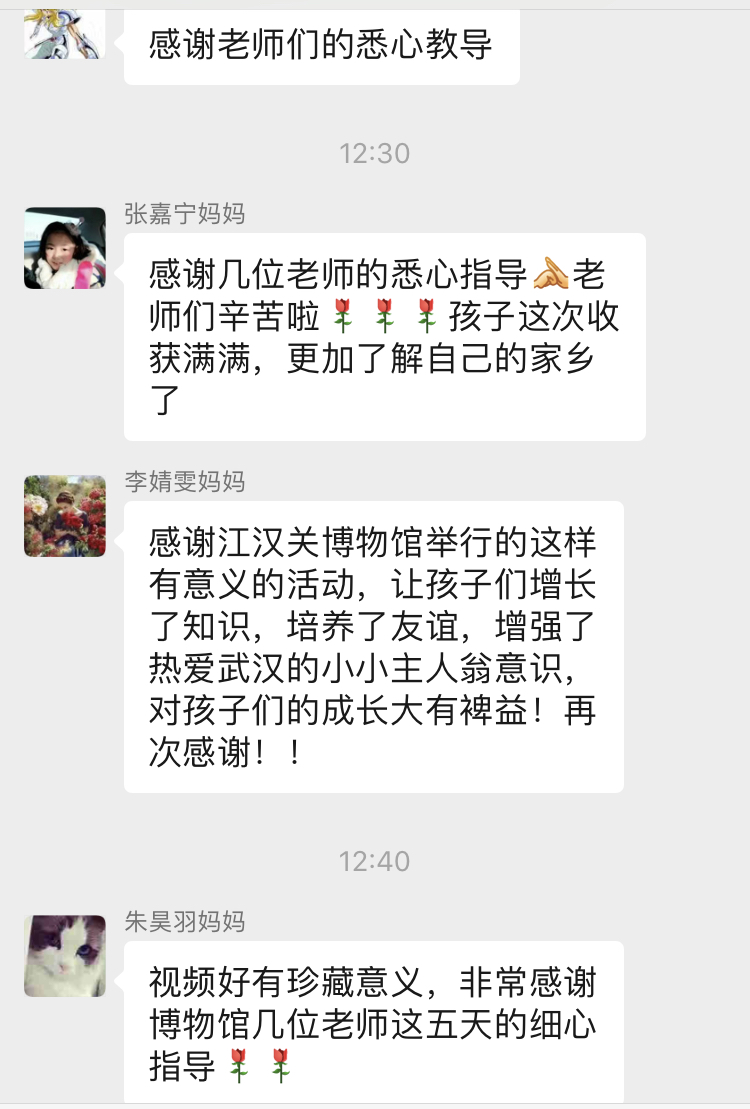Image resolution: width=750 pixels, height=1109 pixels.
Task: Open 张嘉宁妈妈's profile avatar
Action: (x=65, y=248)
